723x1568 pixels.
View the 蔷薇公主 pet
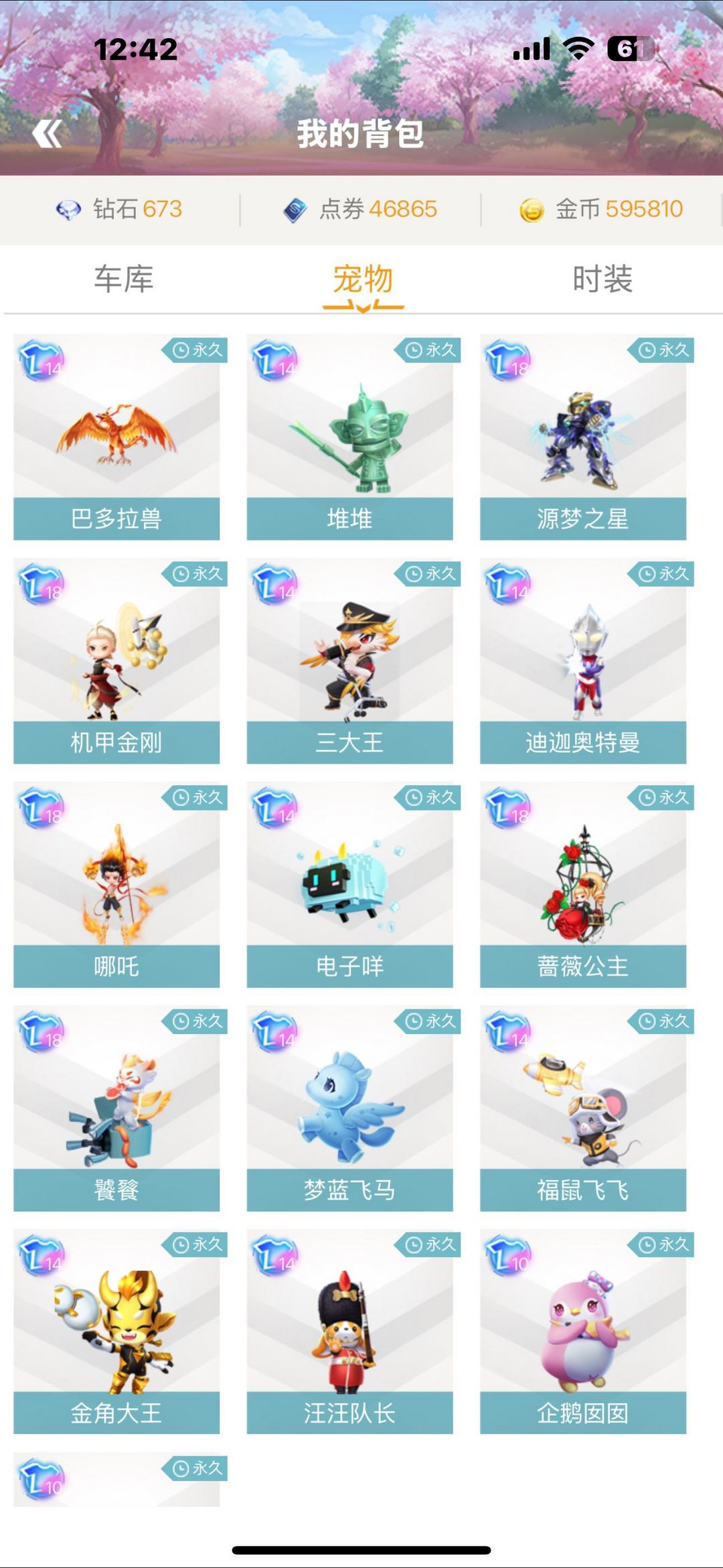click(582, 885)
